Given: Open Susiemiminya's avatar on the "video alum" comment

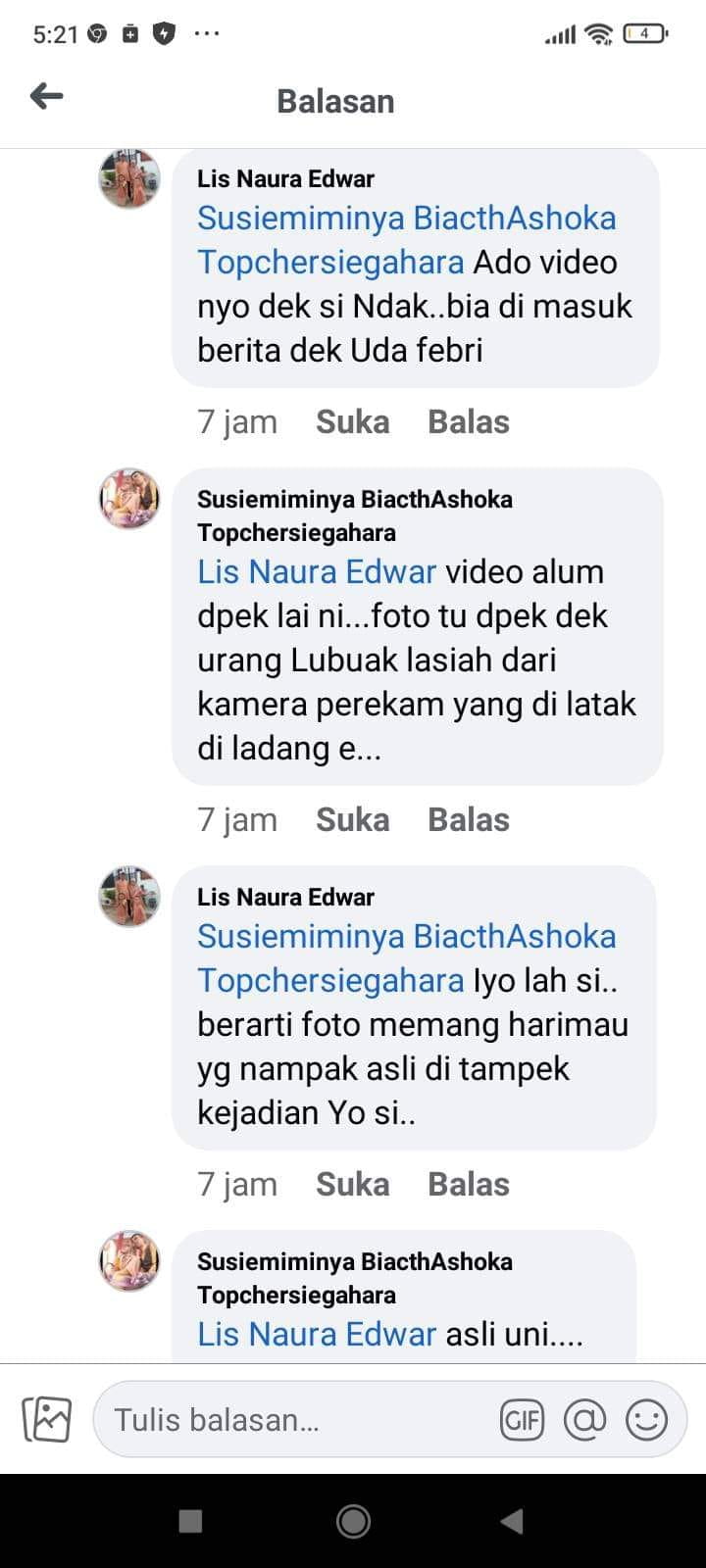Looking at the screenshot, I should click(x=129, y=499).
